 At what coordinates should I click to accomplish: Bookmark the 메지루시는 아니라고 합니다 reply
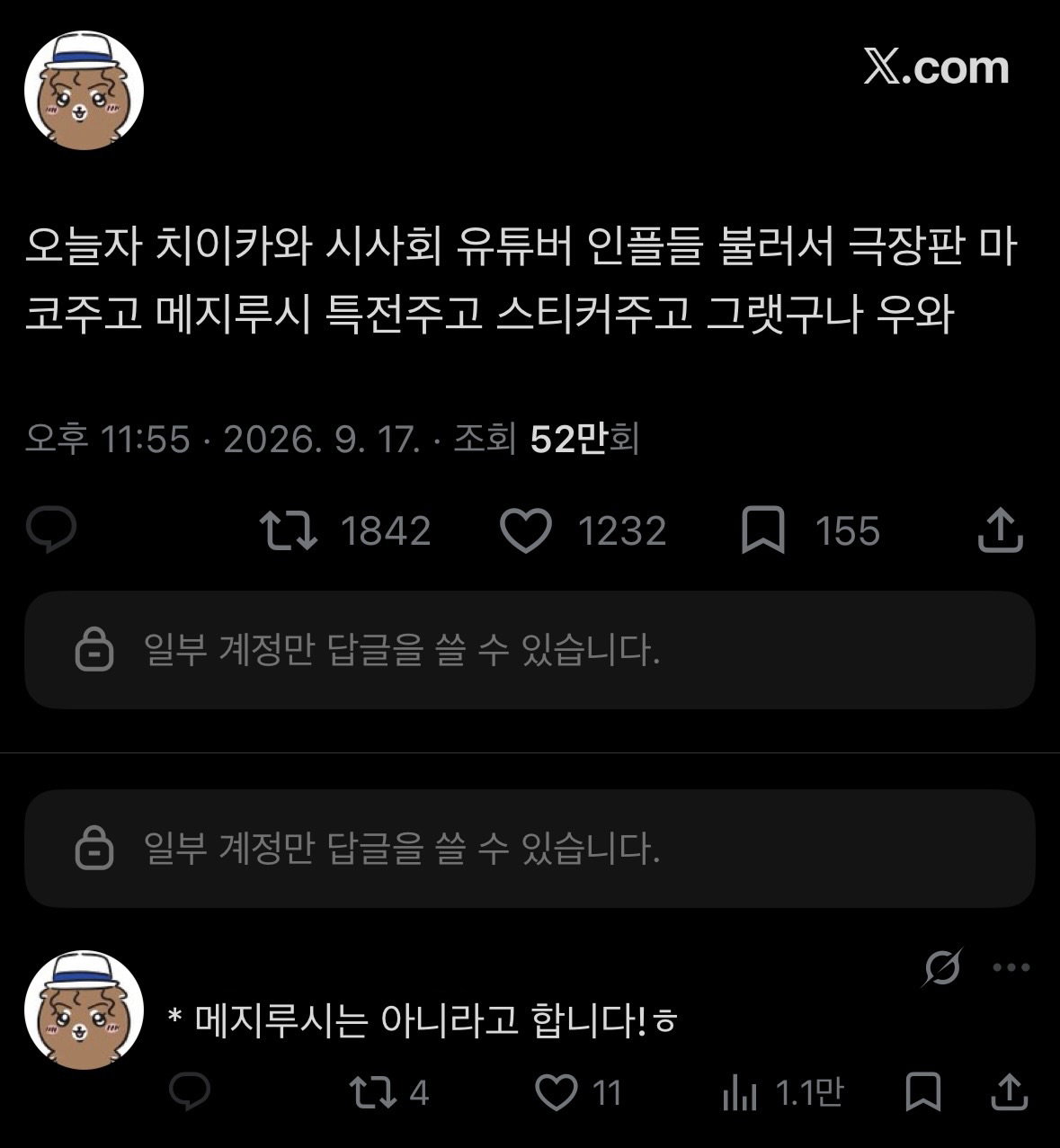tap(923, 1092)
